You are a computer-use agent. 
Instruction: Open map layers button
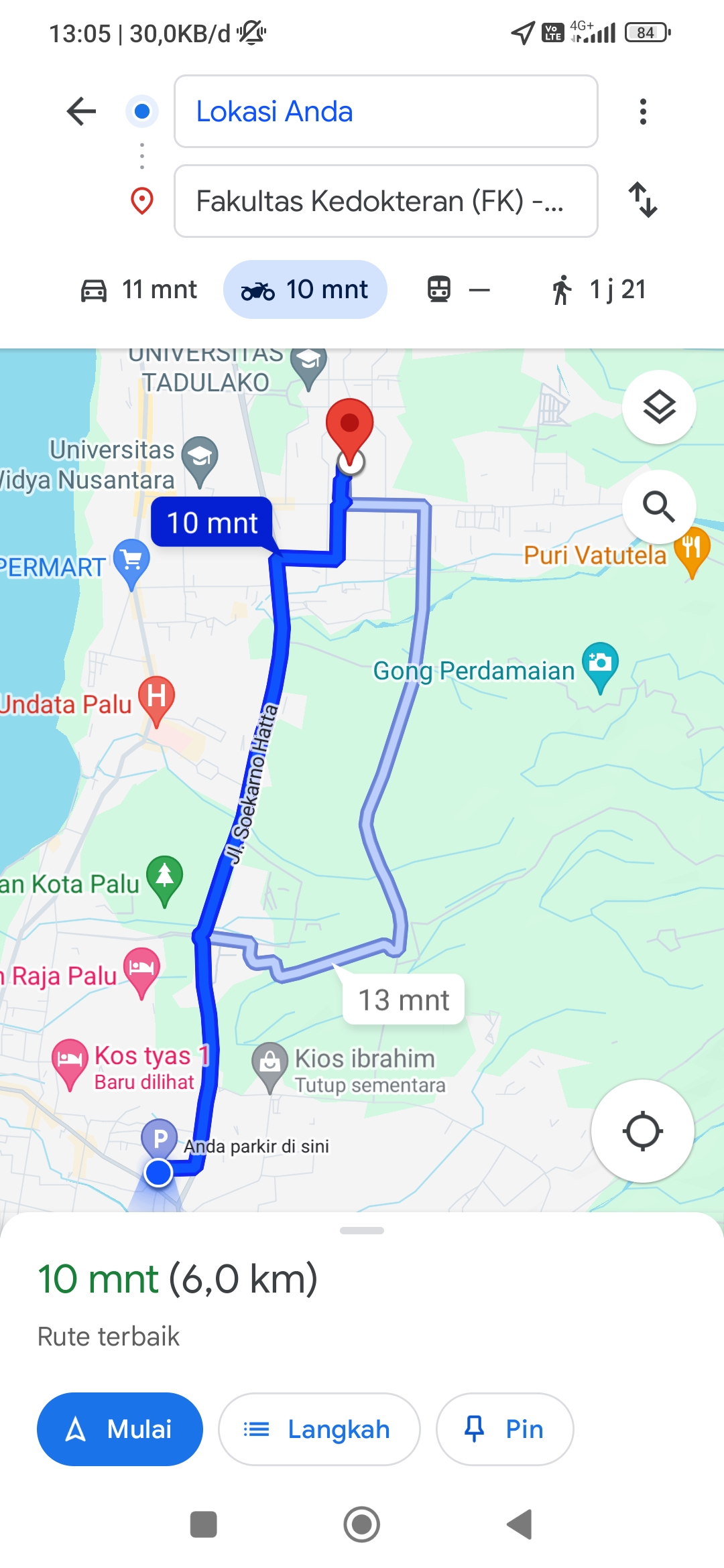(x=659, y=407)
